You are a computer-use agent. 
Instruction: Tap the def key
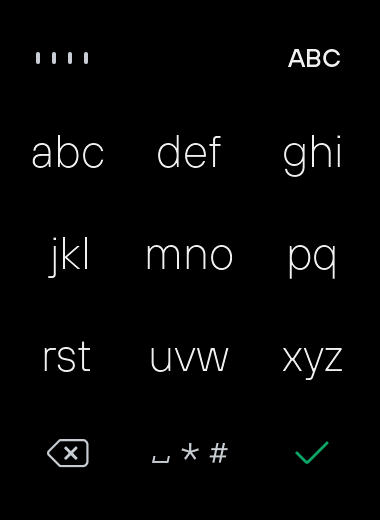click(189, 153)
